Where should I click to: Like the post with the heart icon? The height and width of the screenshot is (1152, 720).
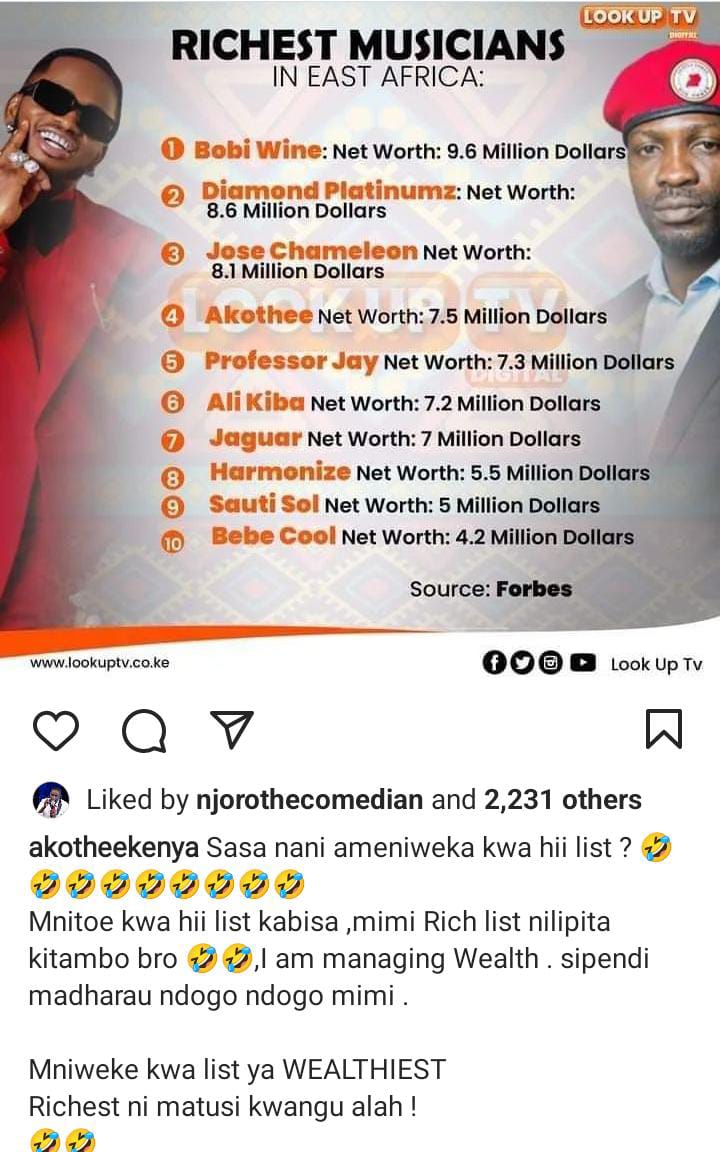pyautogui.click(x=56, y=730)
